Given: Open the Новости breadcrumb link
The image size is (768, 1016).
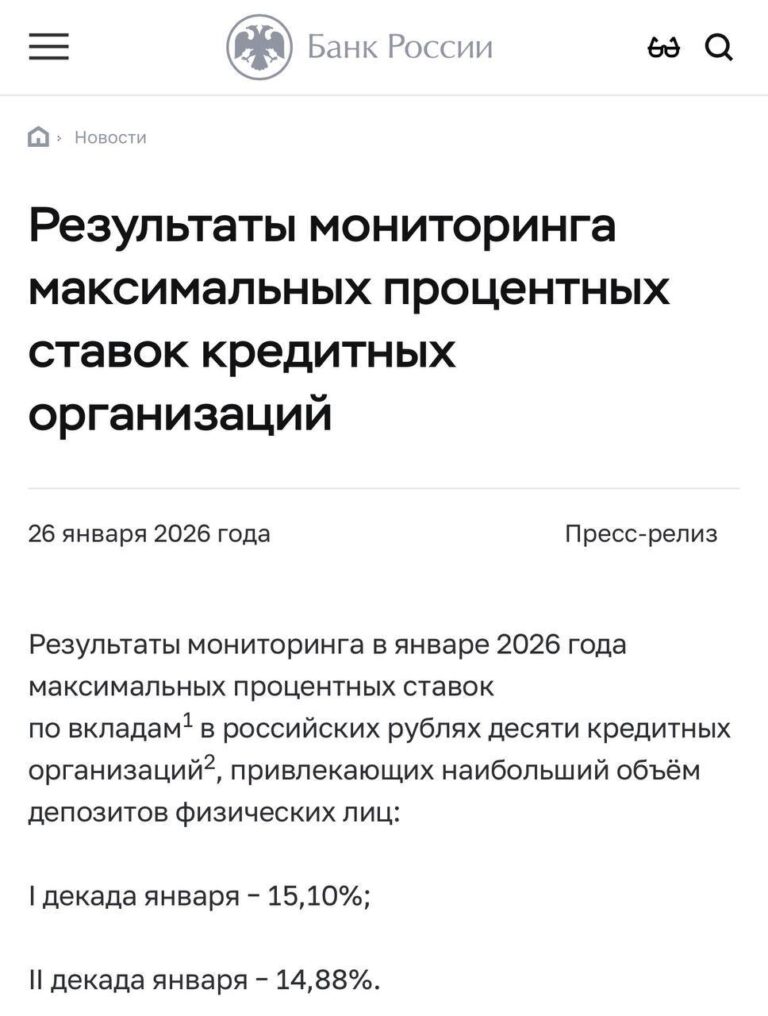Looking at the screenshot, I should click(x=110, y=137).
